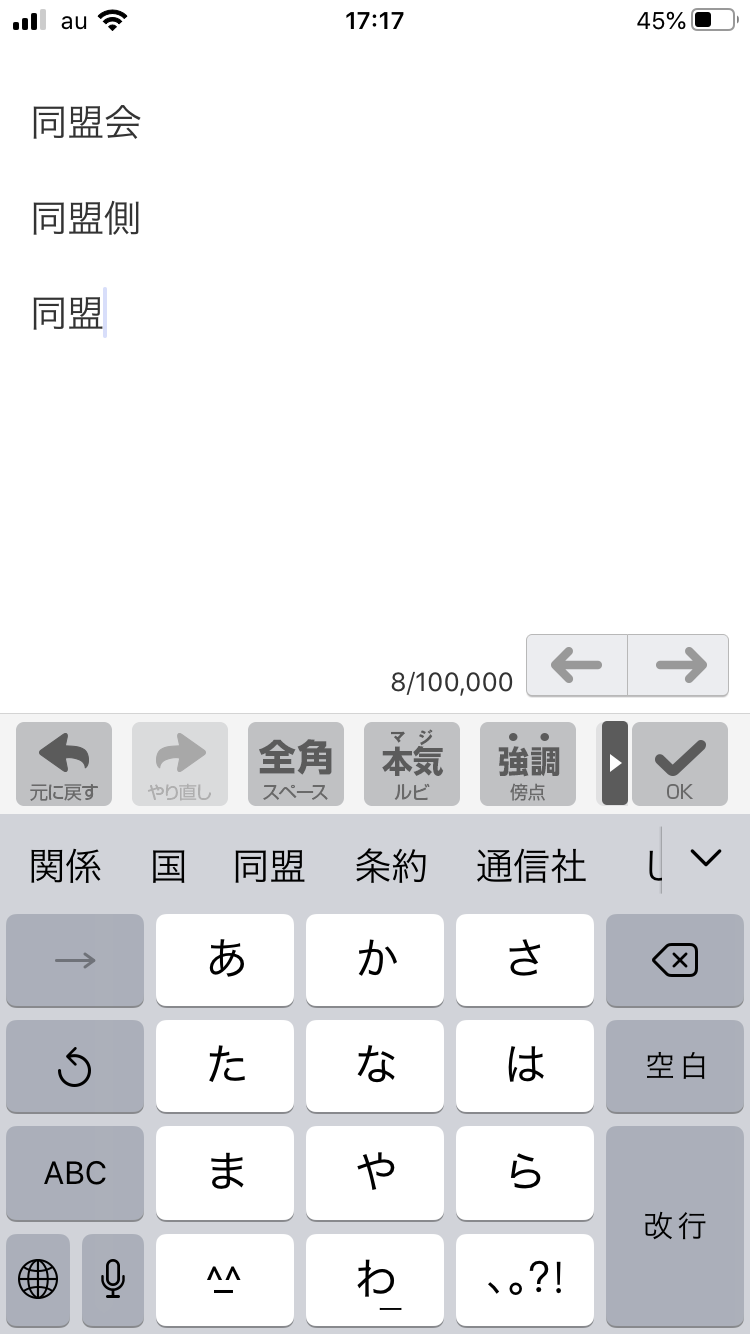750x1334 pixels.
Task: Select the 国 suggestion
Action: (x=168, y=866)
